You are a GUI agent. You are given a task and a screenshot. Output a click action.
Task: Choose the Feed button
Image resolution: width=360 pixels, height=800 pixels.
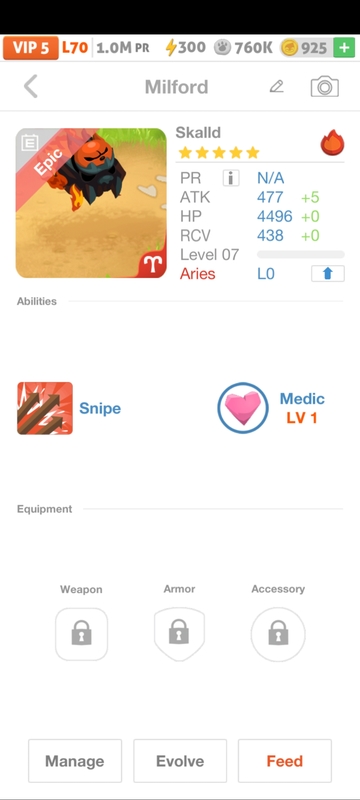coord(285,761)
